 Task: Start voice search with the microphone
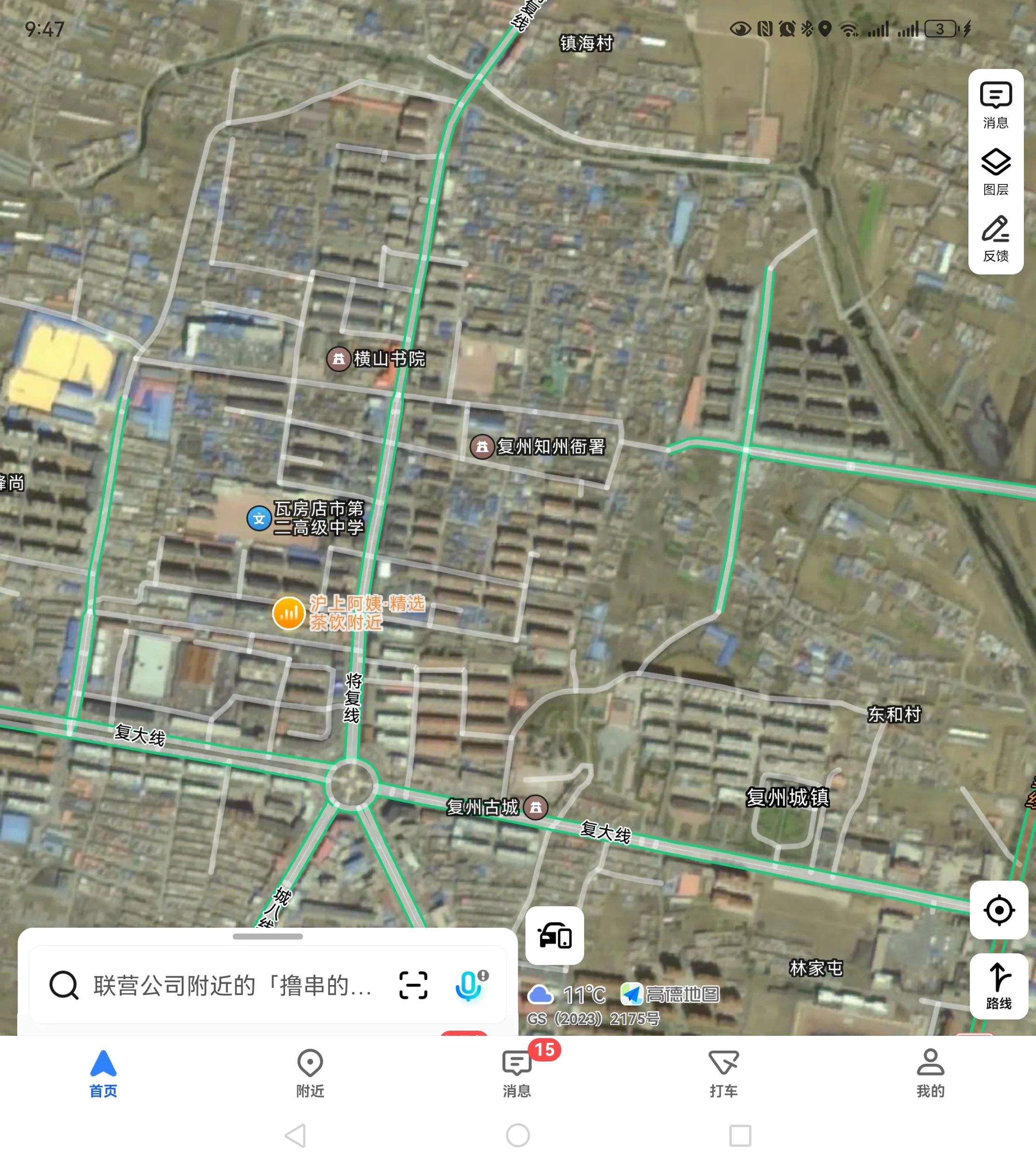(x=469, y=985)
